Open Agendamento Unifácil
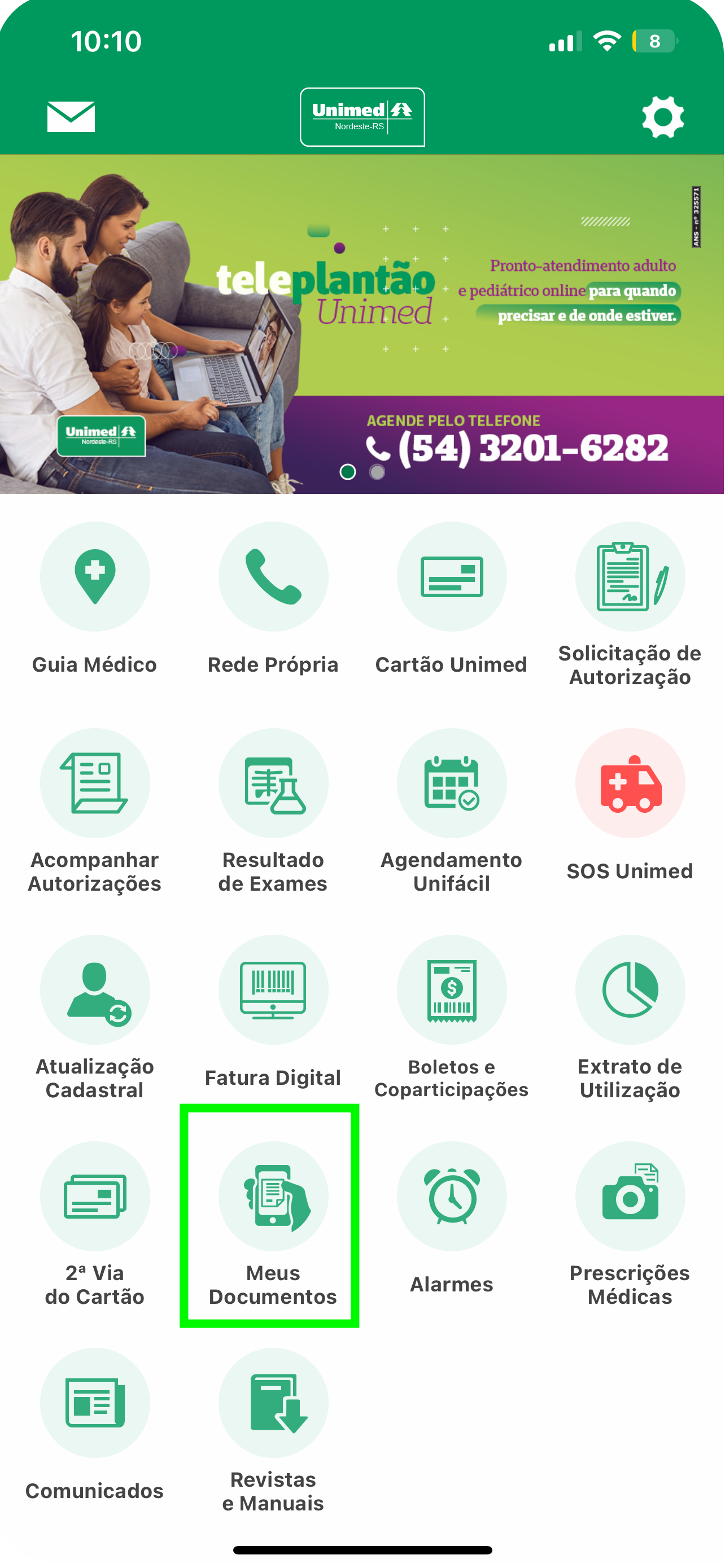The height and width of the screenshot is (1568, 725). pyautogui.click(x=451, y=783)
